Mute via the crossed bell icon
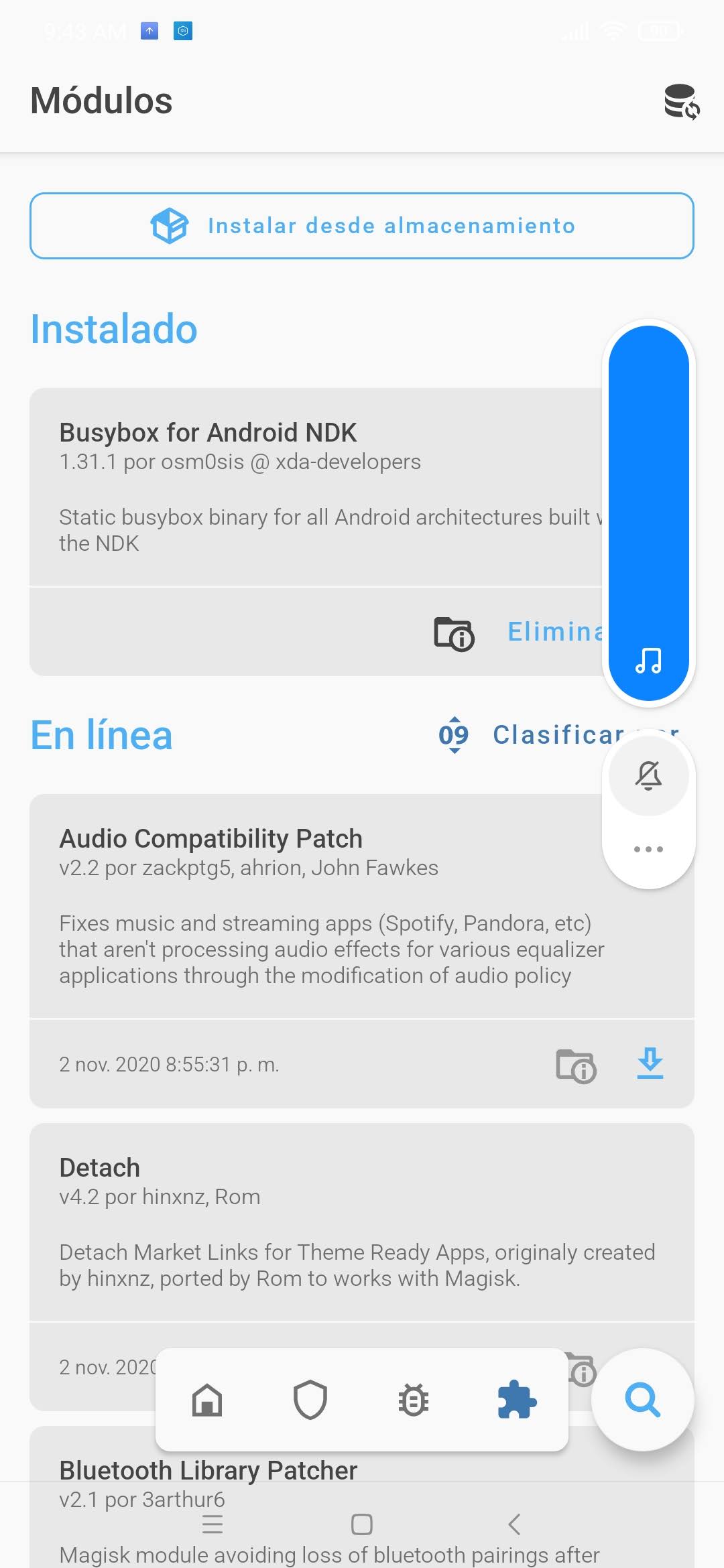 (648, 775)
